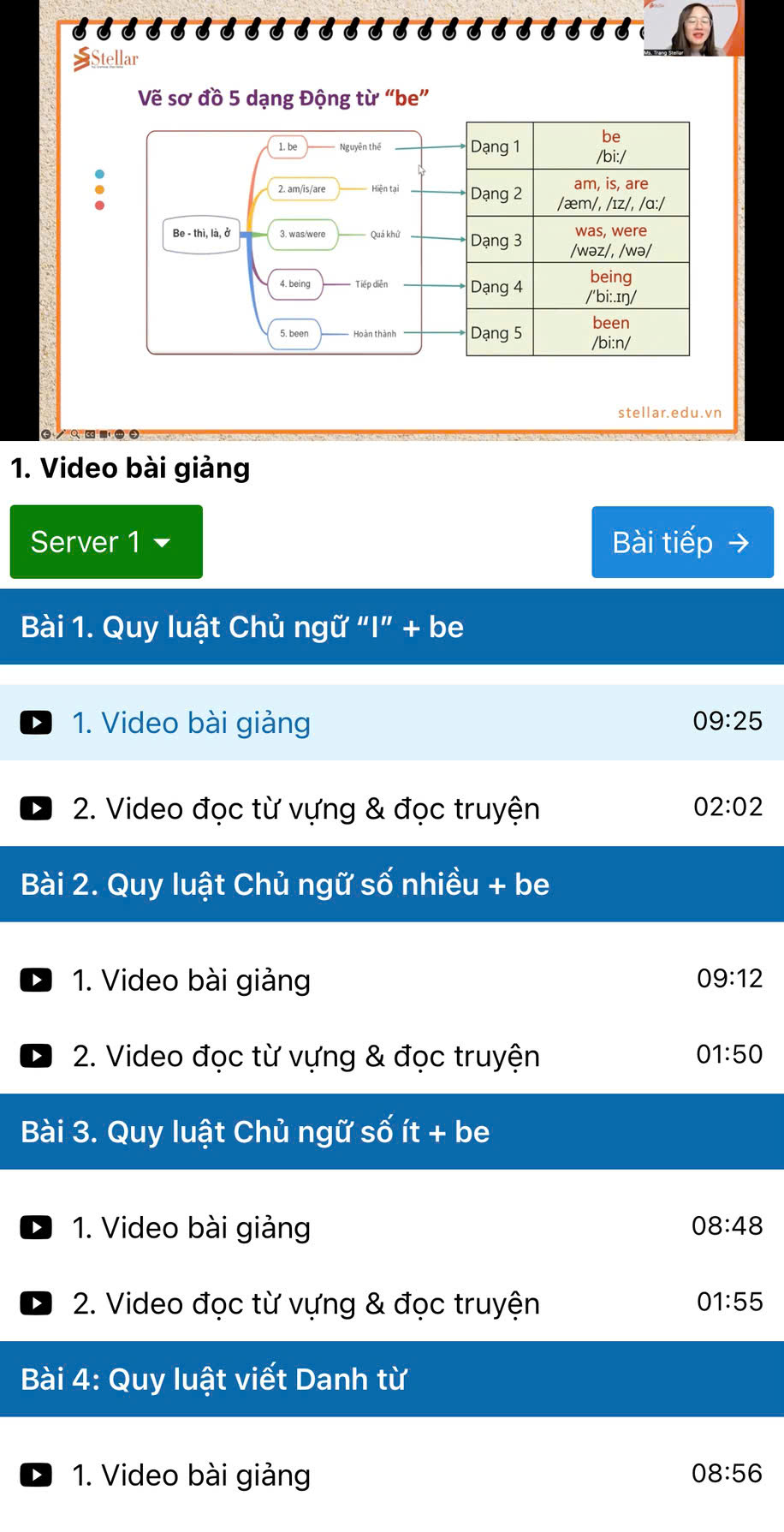Screen dimensions: 784x1532
Task: Open Bài 2 vocabulary reading video (01:50)
Action: point(306,1056)
